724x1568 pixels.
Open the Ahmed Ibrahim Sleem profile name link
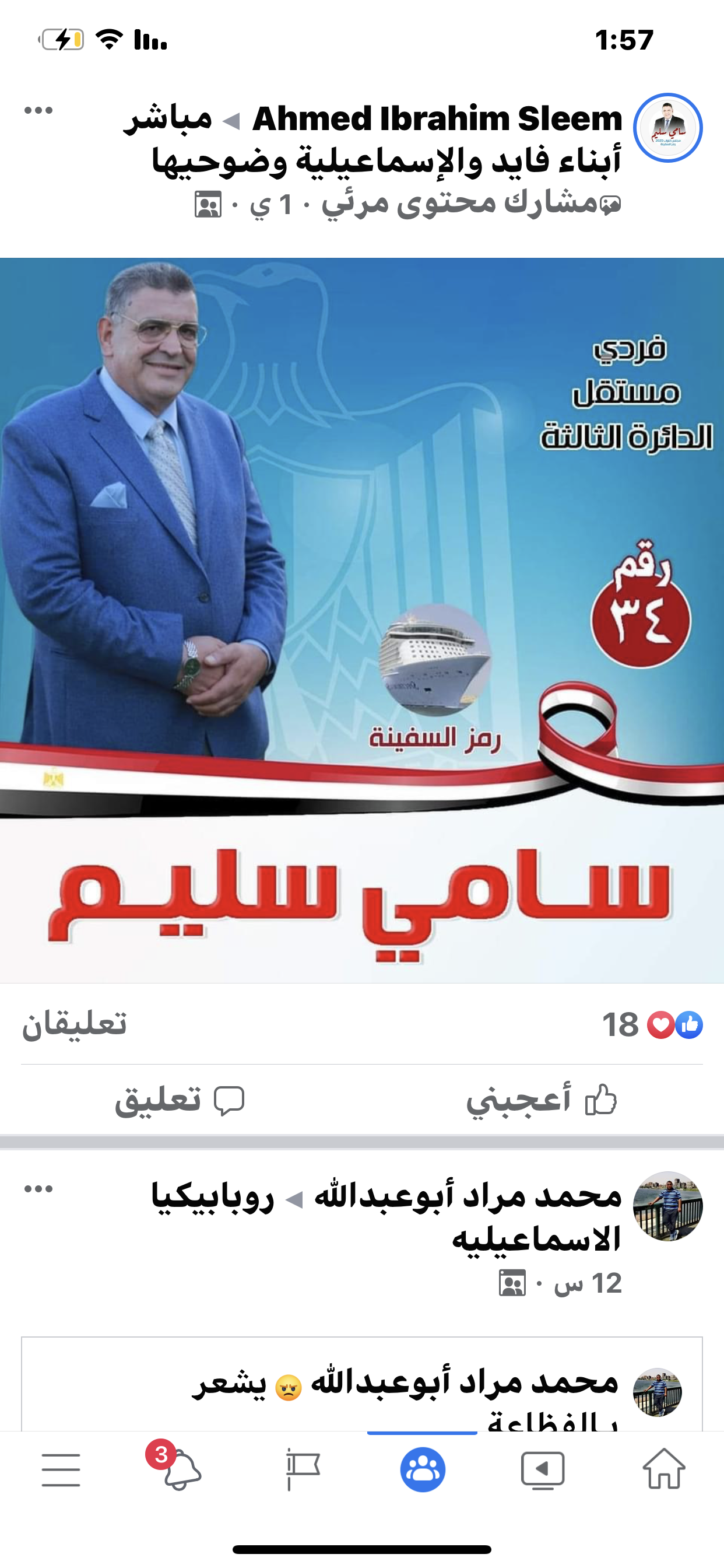point(437,118)
